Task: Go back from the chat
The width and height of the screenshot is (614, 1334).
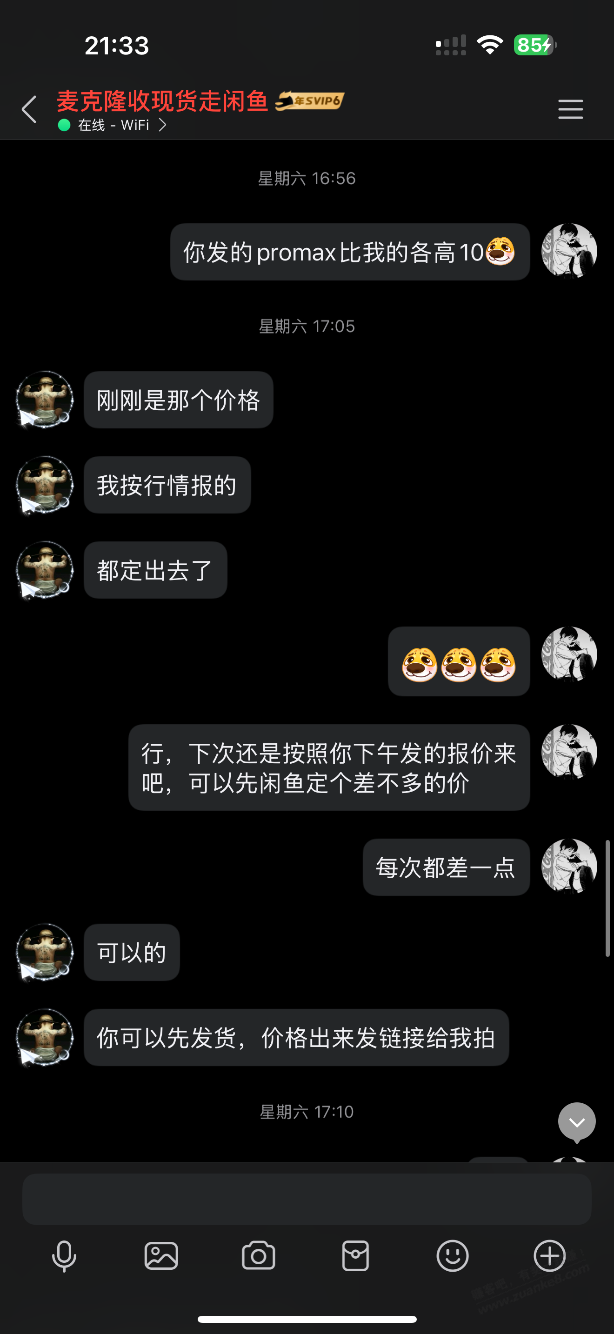Action: 30,110
